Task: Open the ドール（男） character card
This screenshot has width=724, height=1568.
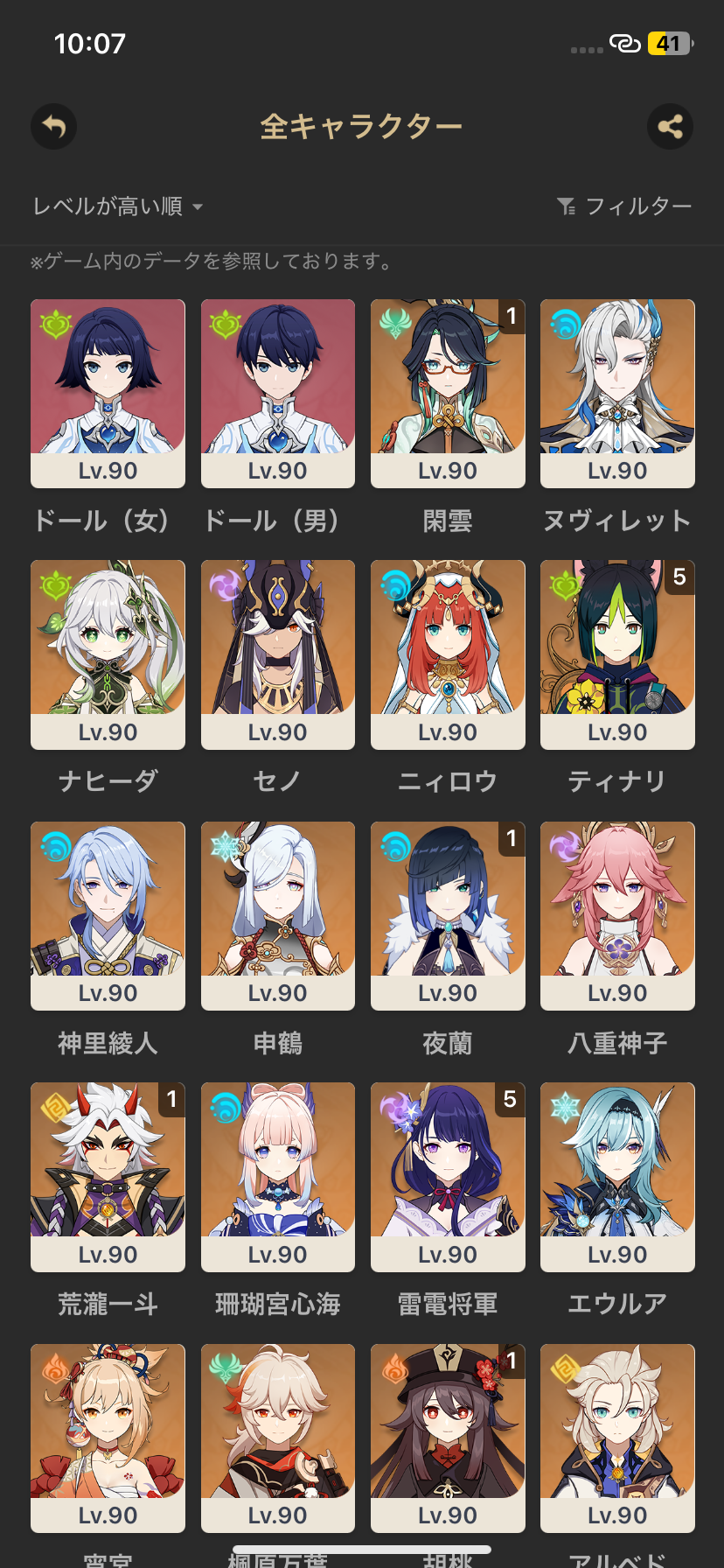Action: pyautogui.click(x=278, y=393)
